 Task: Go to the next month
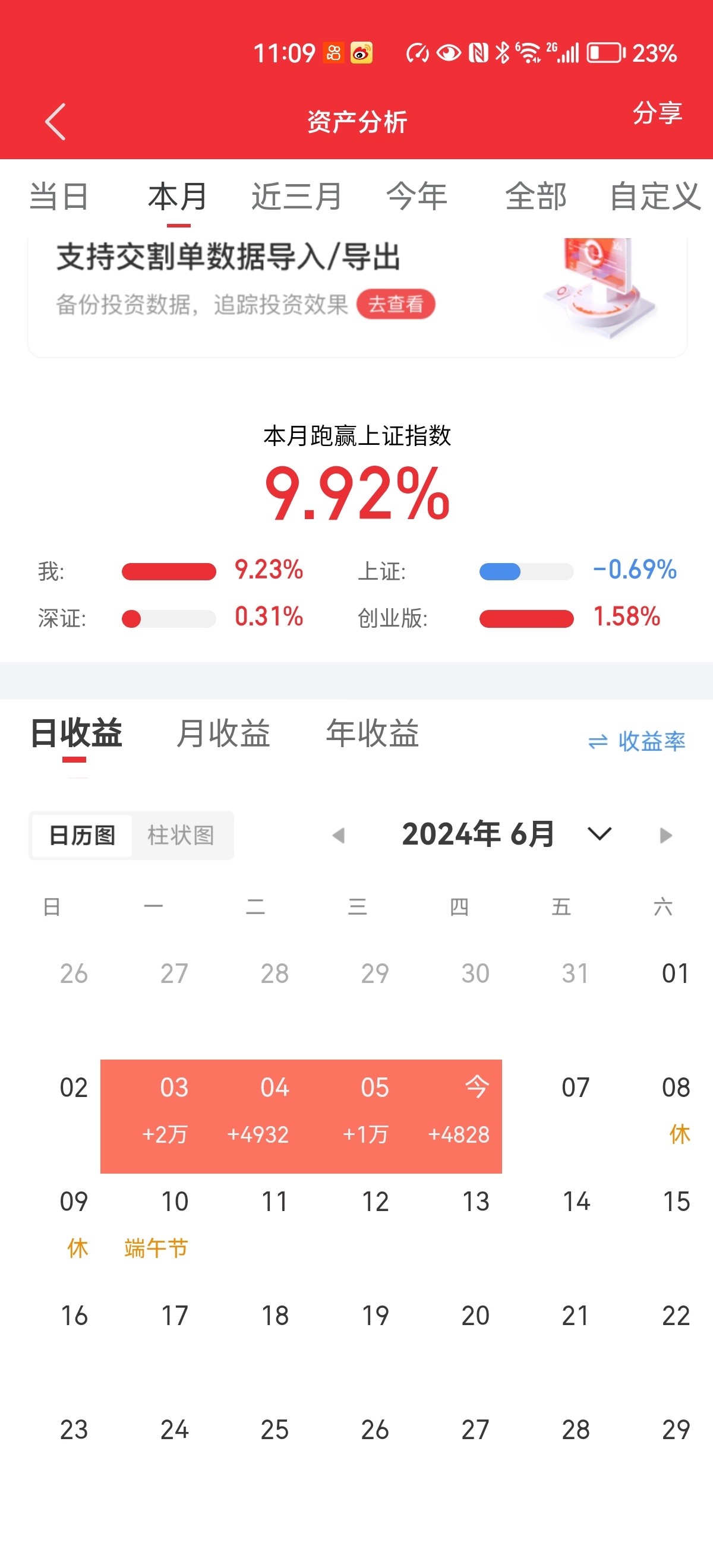click(x=665, y=835)
